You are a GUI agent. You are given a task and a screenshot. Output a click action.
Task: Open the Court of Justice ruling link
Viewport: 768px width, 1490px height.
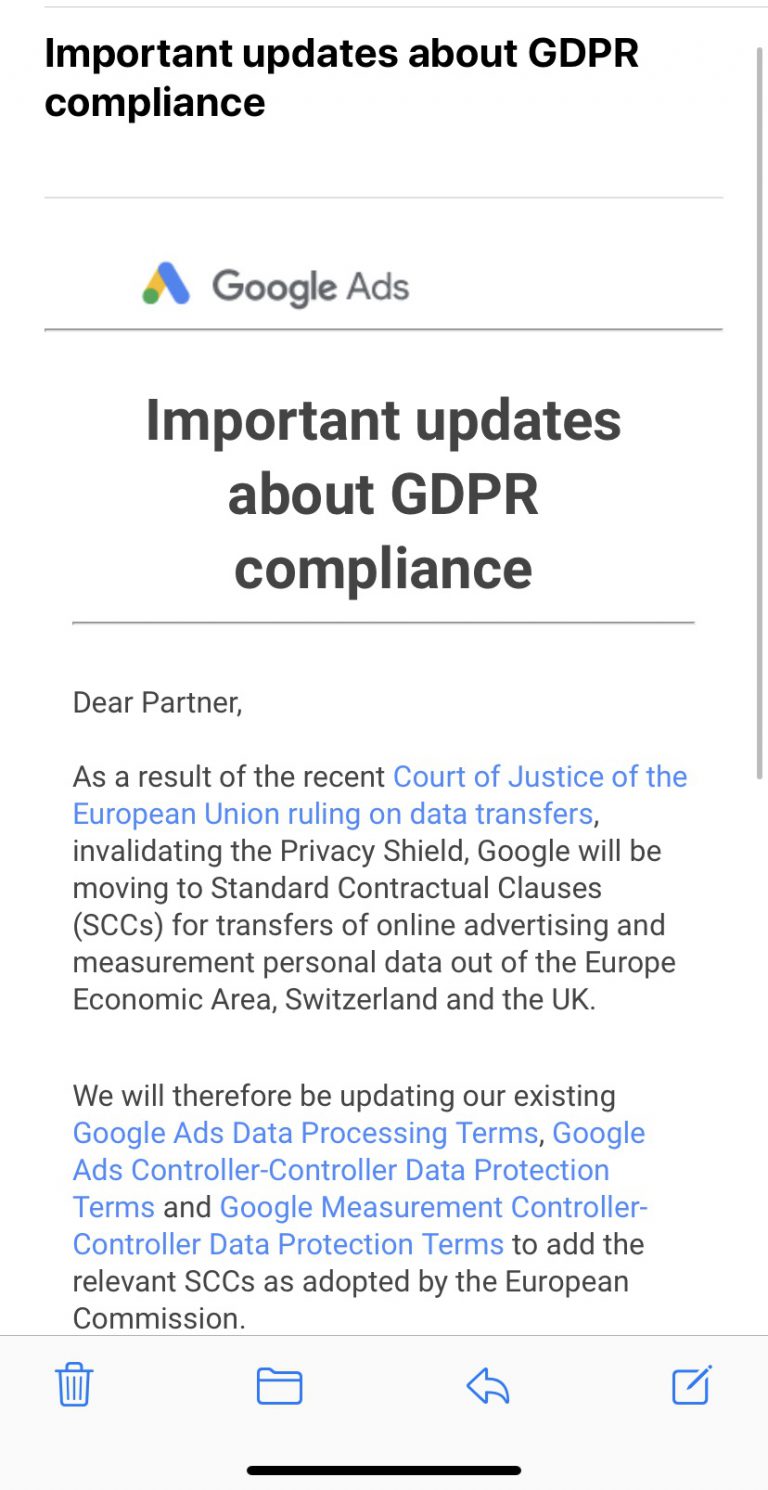pyautogui.click(x=380, y=795)
